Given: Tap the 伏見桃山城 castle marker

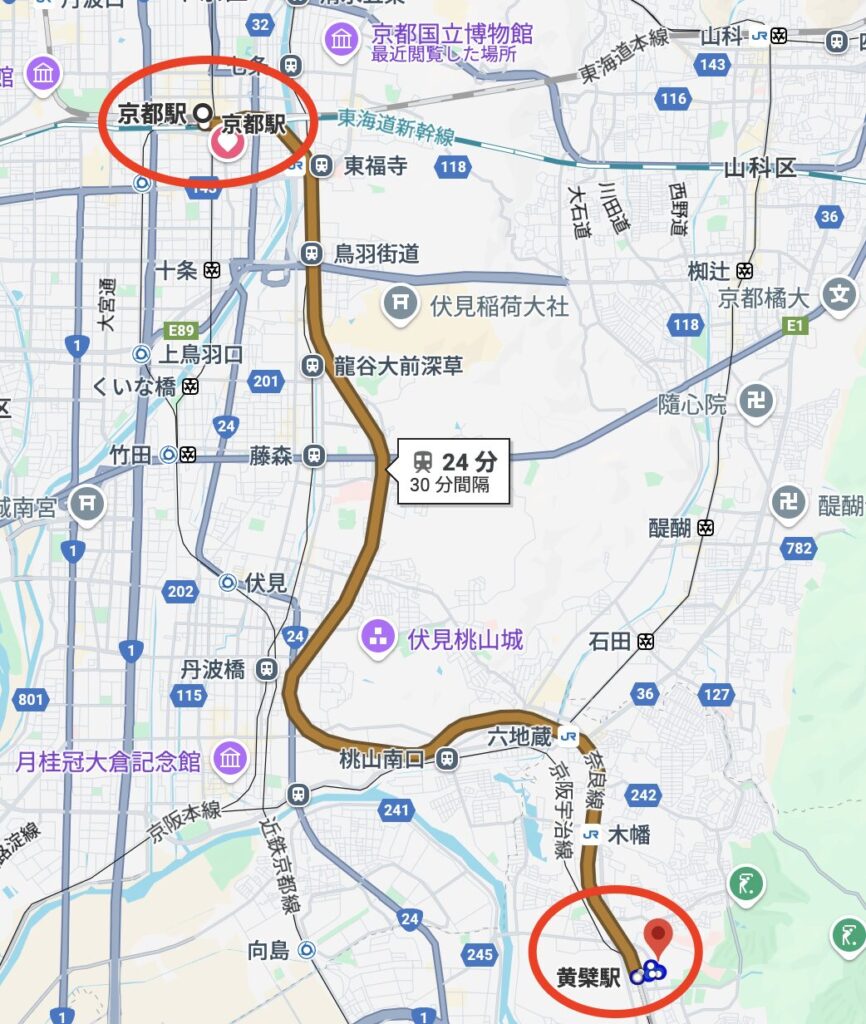Looking at the screenshot, I should [378, 637].
